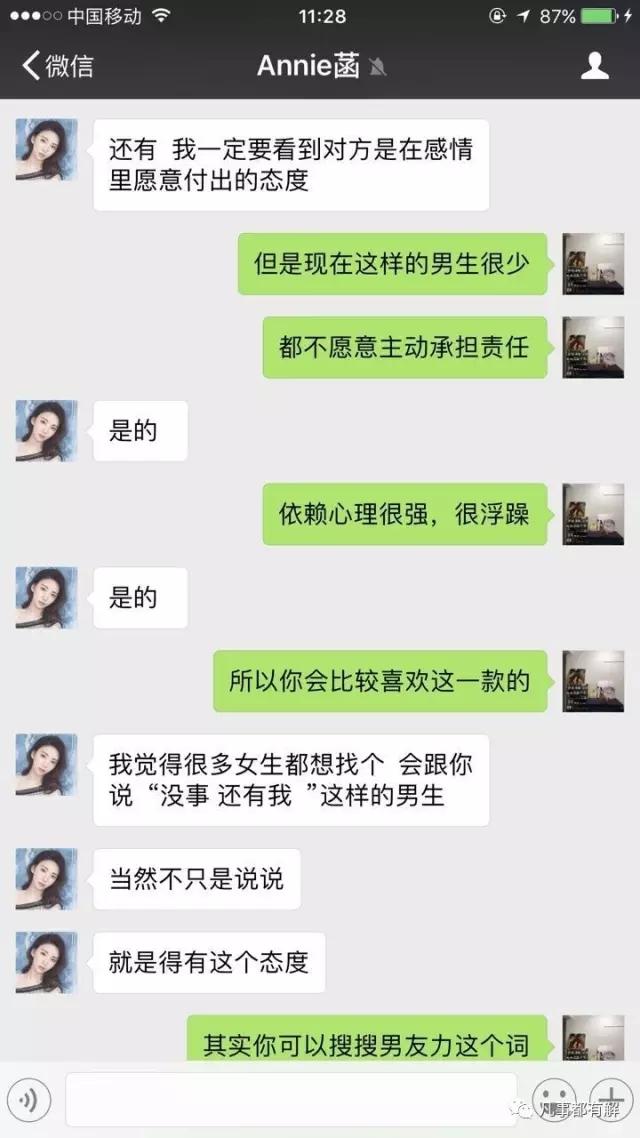This screenshot has width=640, height=1138.
Task: Tap your avatar beside "依赖心理很强，很浮躁"
Action: tap(593, 515)
